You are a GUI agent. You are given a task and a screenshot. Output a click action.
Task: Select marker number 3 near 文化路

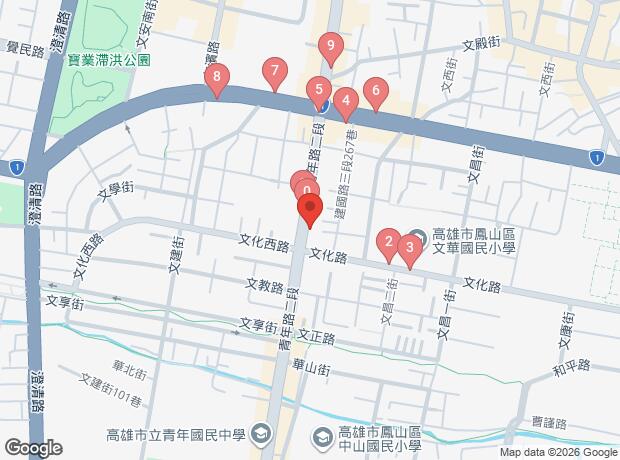[x=410, y=248]
